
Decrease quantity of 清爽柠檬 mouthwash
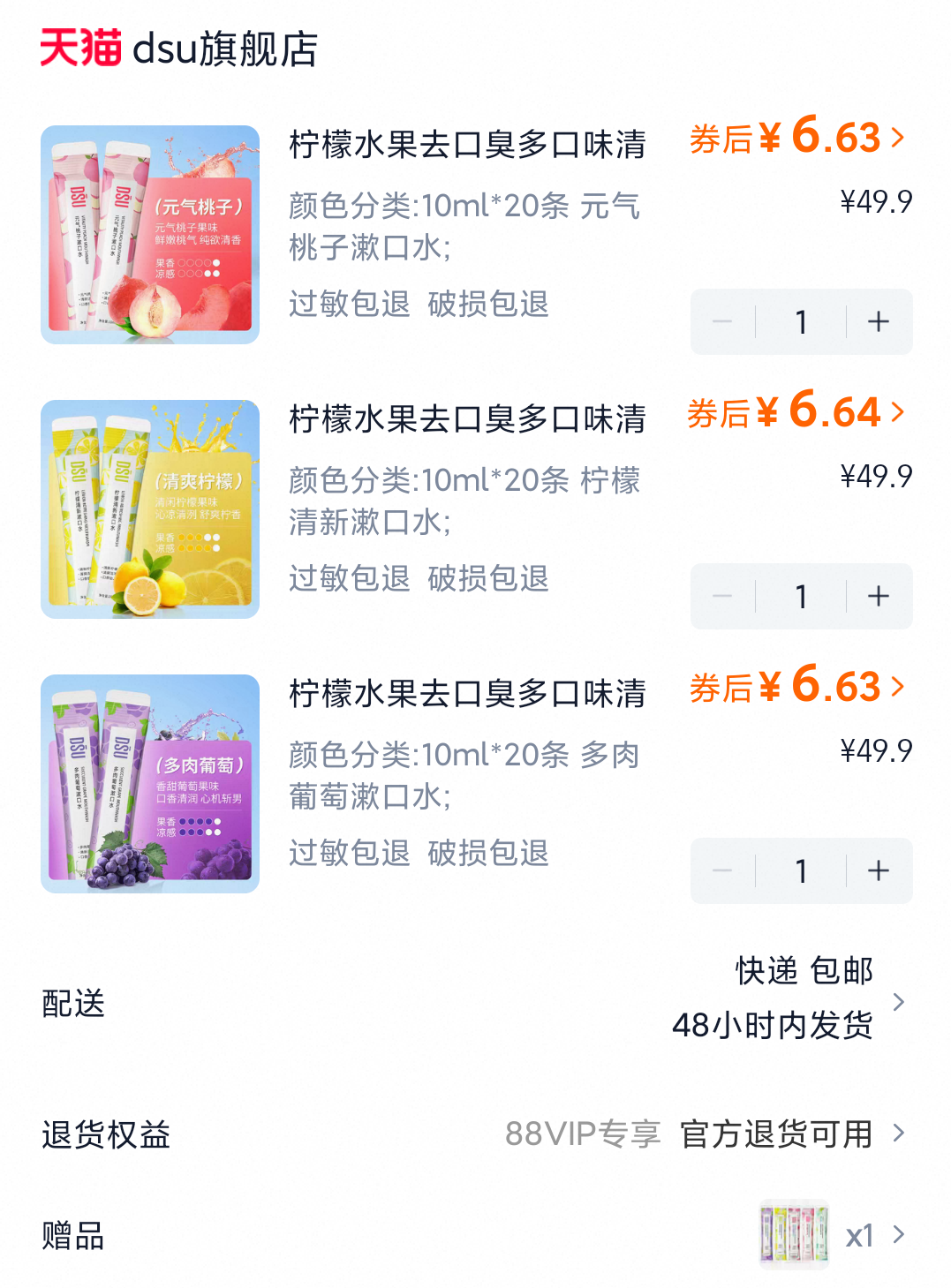point(722,597)
